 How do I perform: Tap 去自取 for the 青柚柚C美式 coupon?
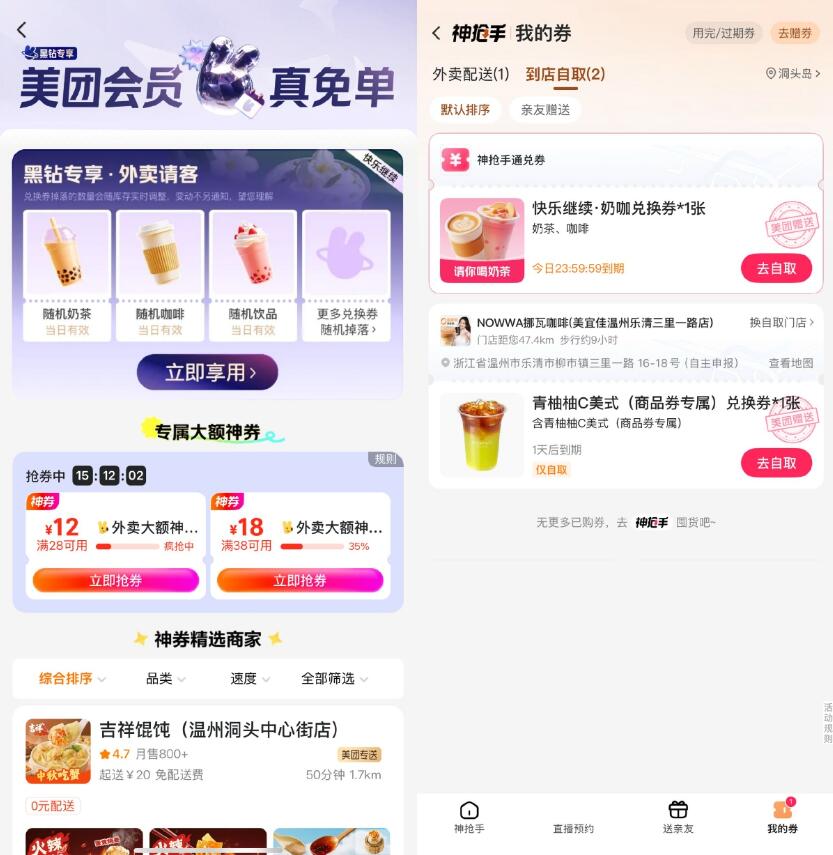coord(776,463)
